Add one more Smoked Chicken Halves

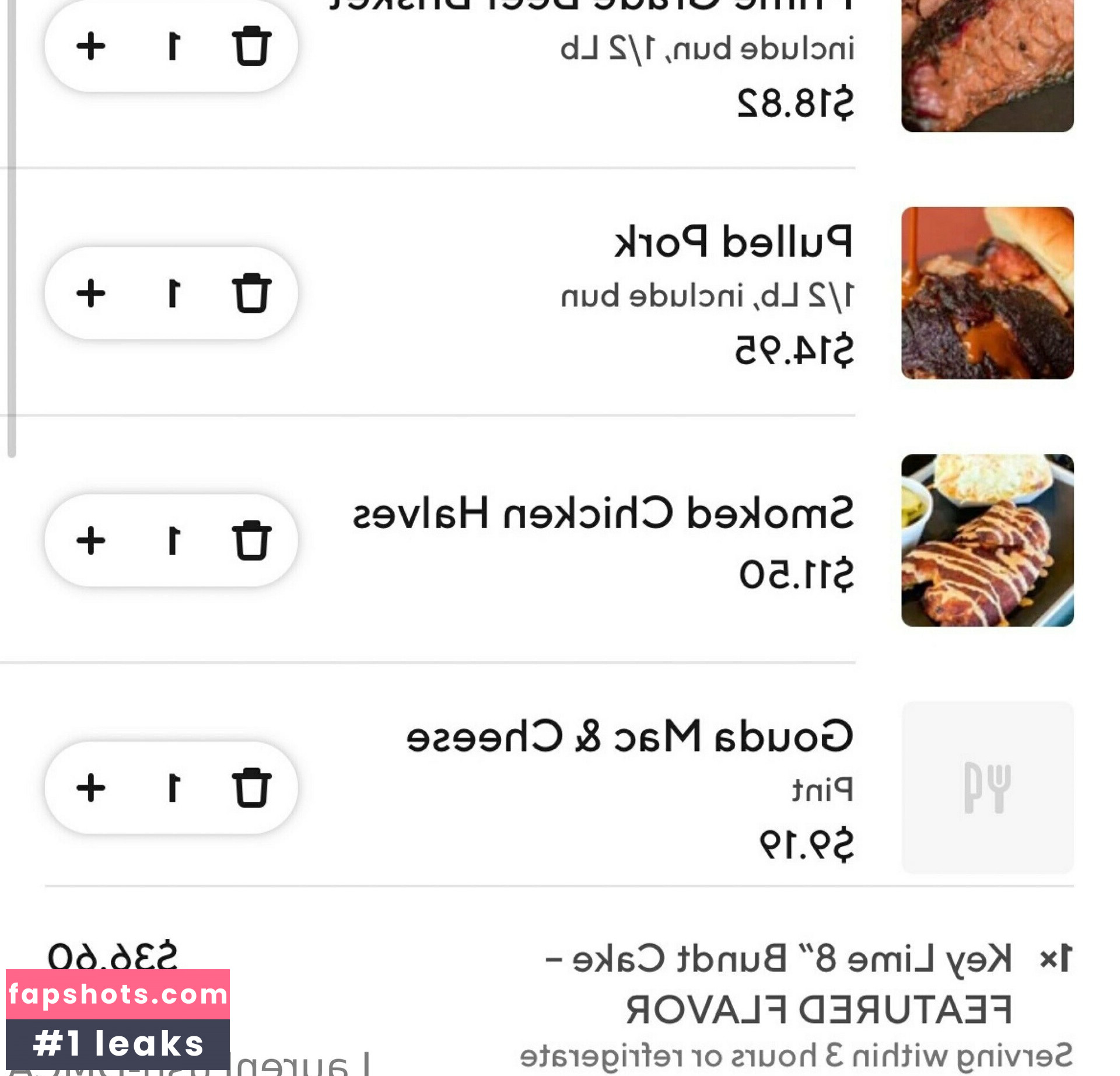click(x=91, y=540)
